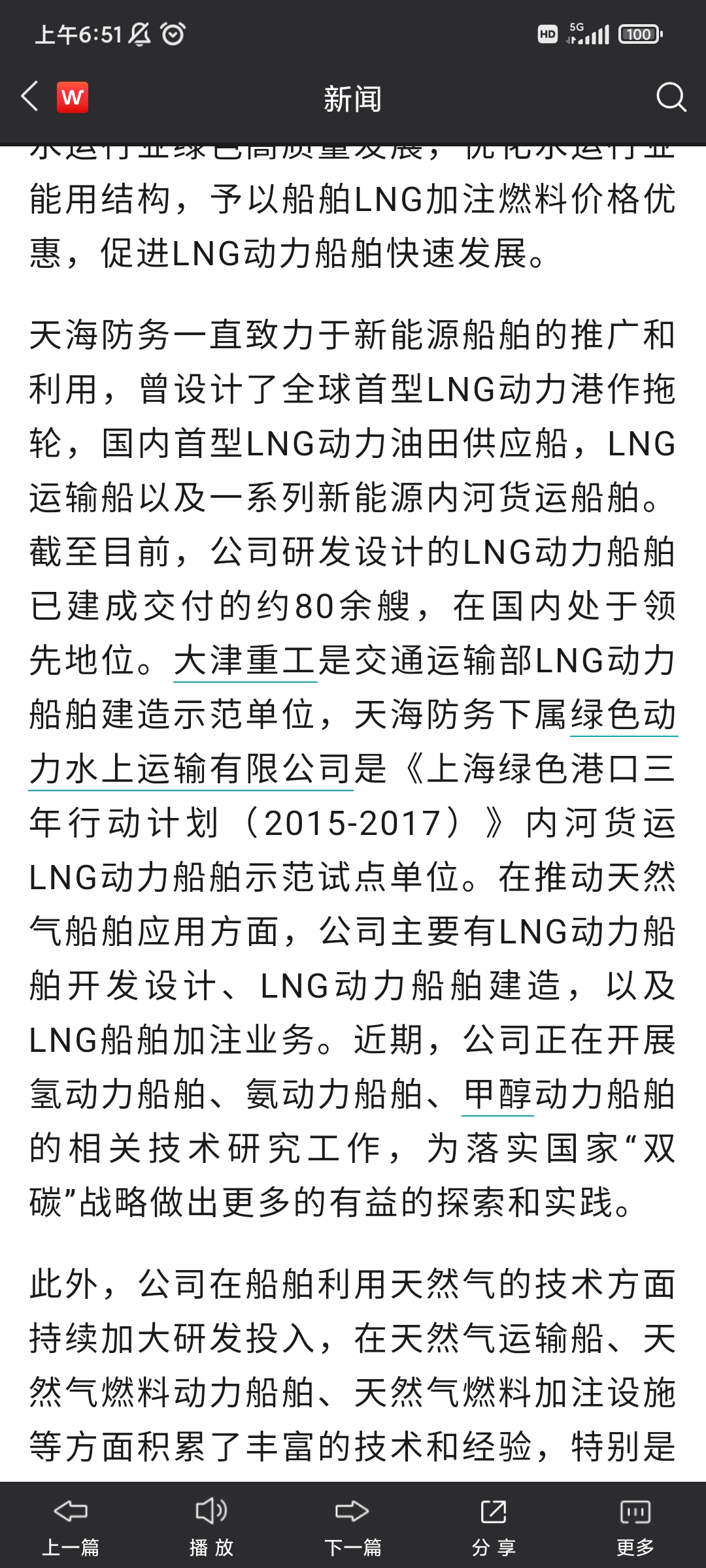Open the 绿色动力水上运输有限公司 link

[190, 769]
